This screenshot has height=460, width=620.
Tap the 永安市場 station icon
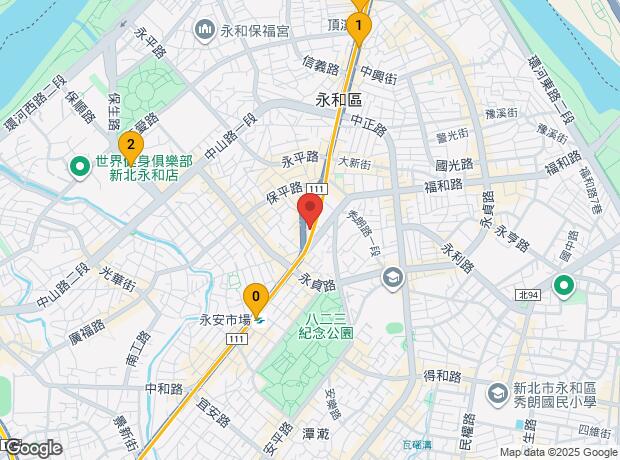point(259,321)
